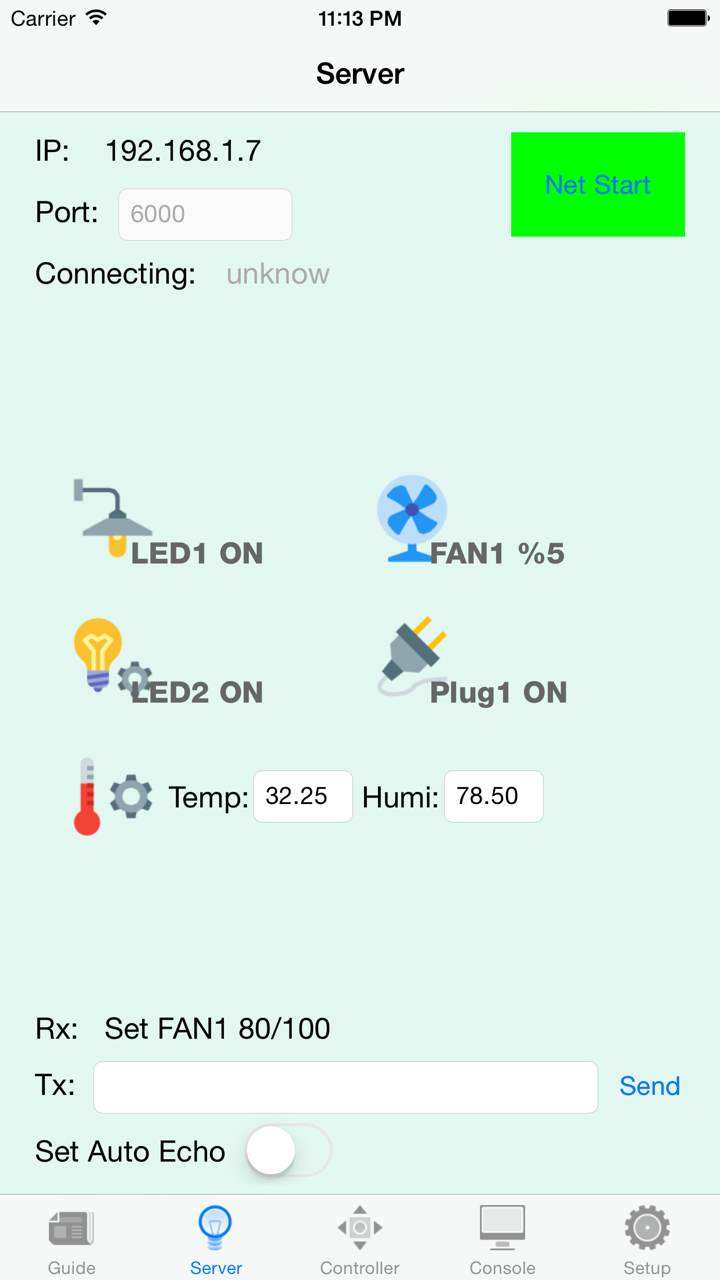Tap the Guide book icon in tab bar

[x=71, y=1227]
